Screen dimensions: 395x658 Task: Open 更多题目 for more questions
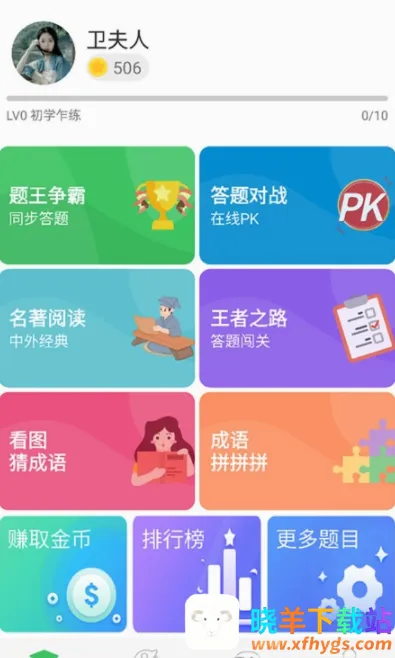coord(331,574)
